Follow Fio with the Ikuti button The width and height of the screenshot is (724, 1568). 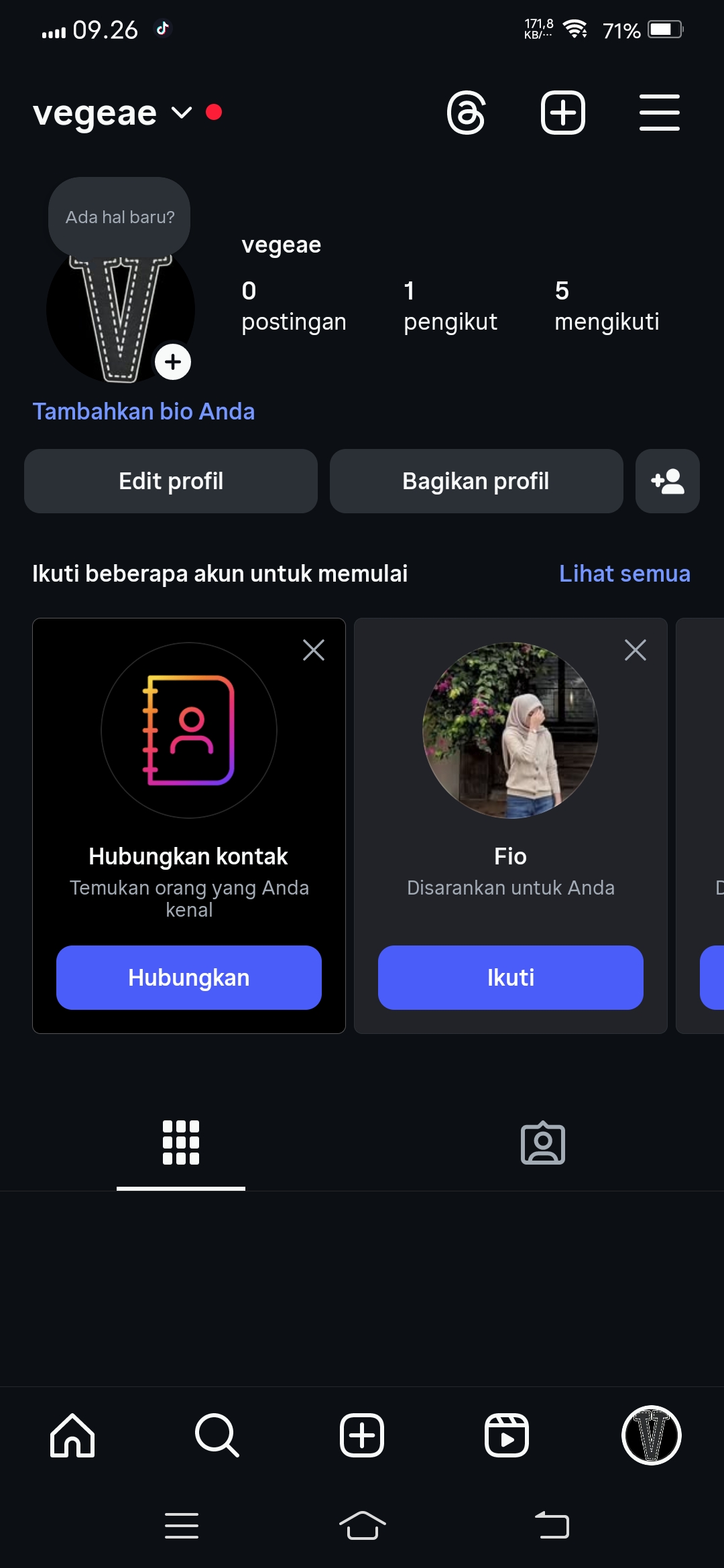pos(511,978)
